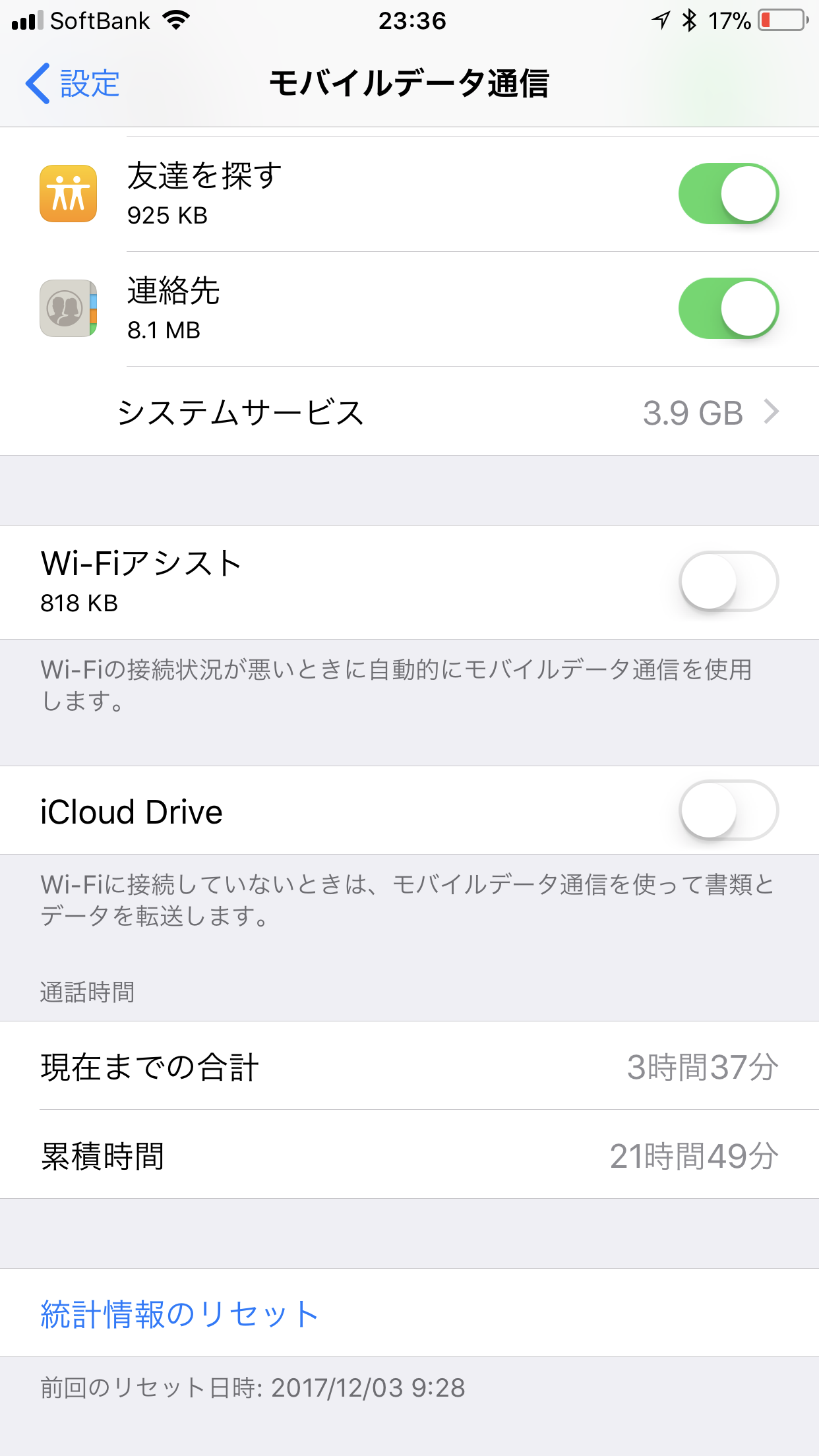Turn on iCloud Drive mobile data
819x1456 pixels.
728,810
